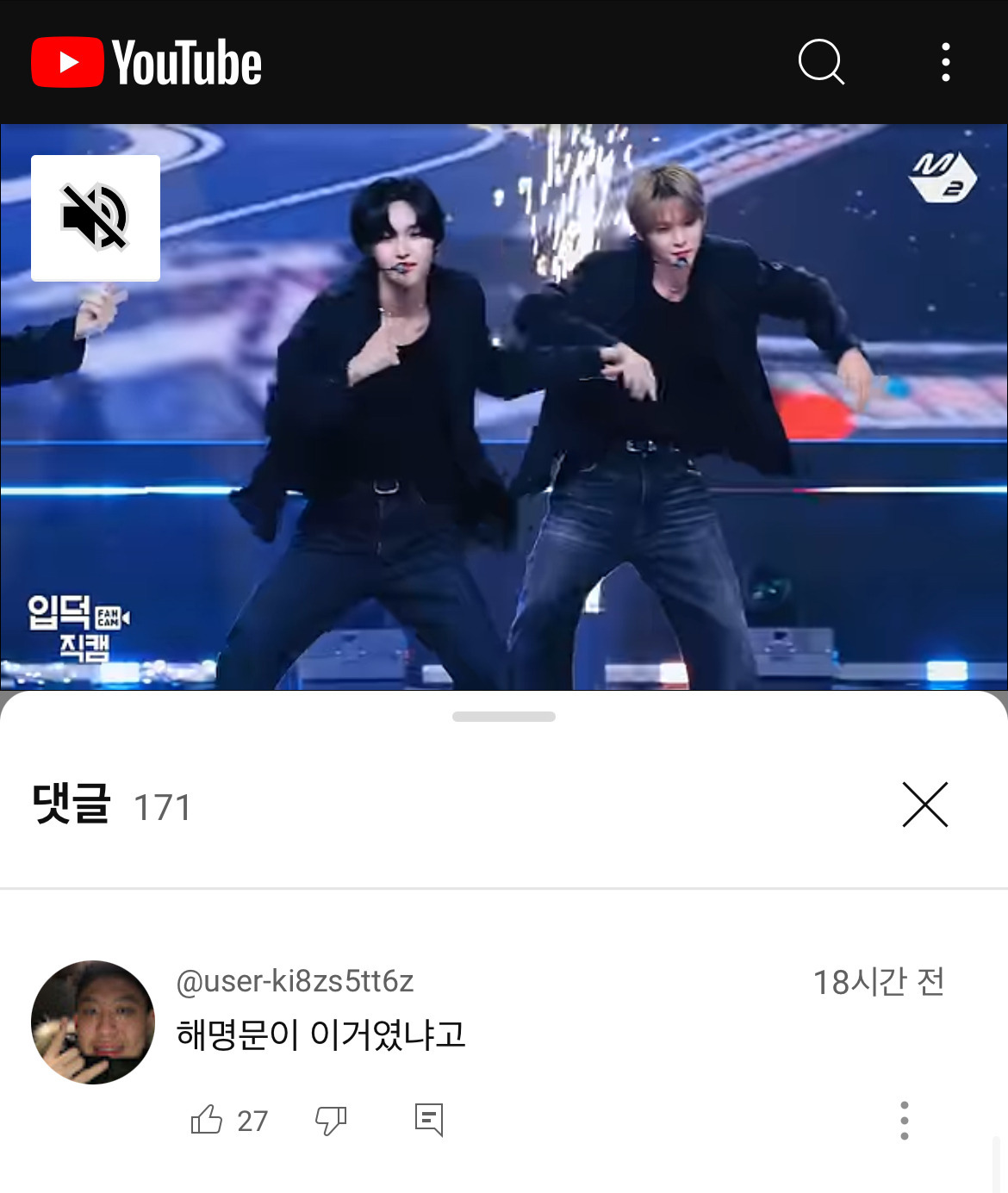Unmute the video with the speaker button

[x=96, y=218]
